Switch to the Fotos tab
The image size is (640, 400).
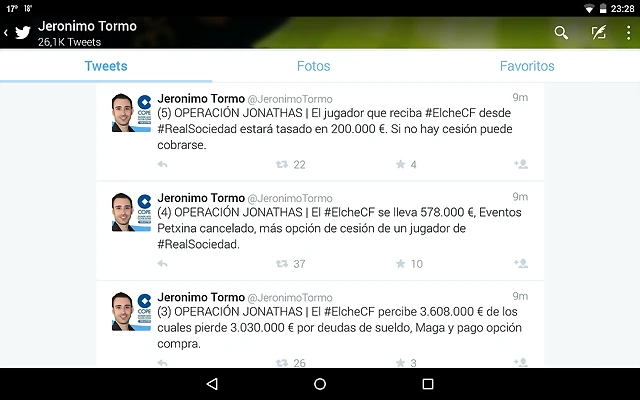(313, 66)
